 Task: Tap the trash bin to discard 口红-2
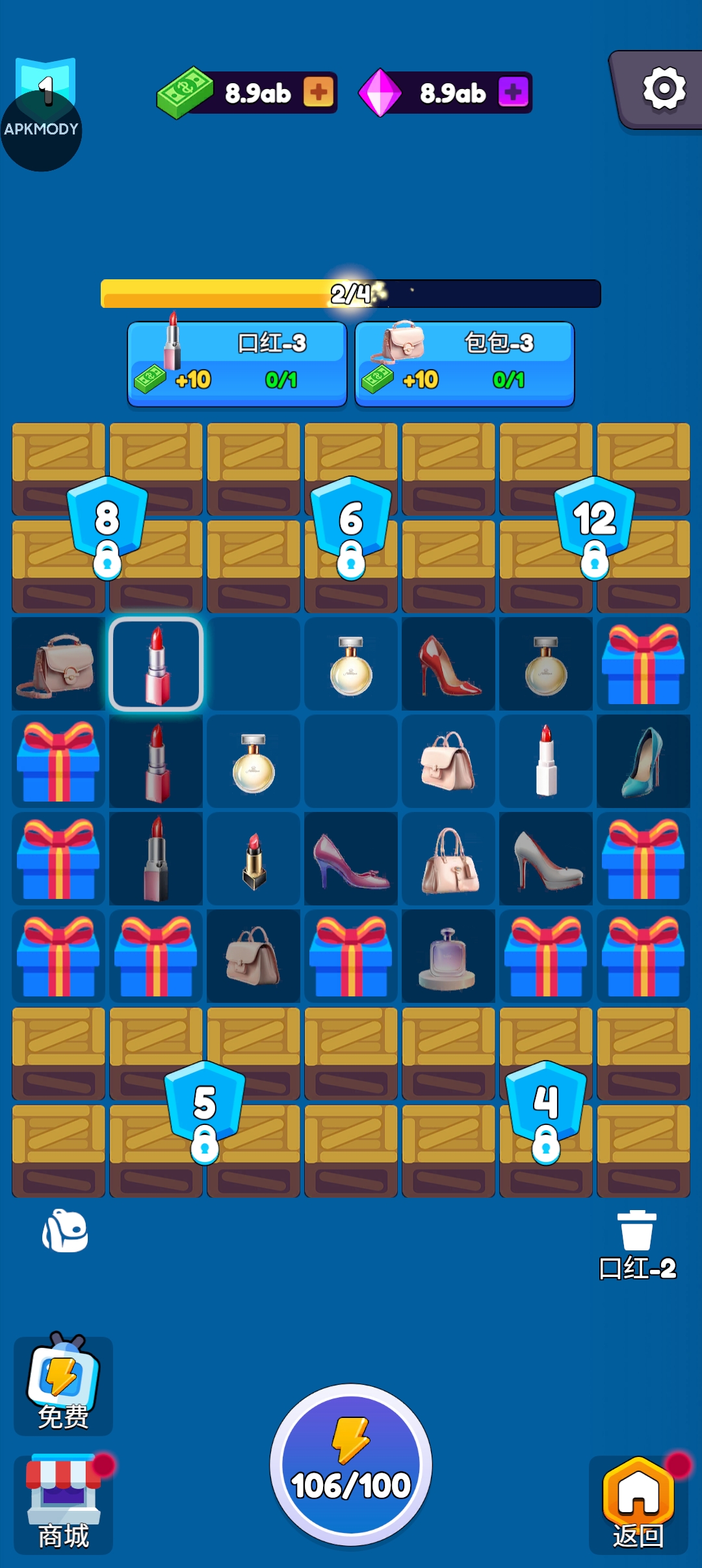[x=636, y=1232]
